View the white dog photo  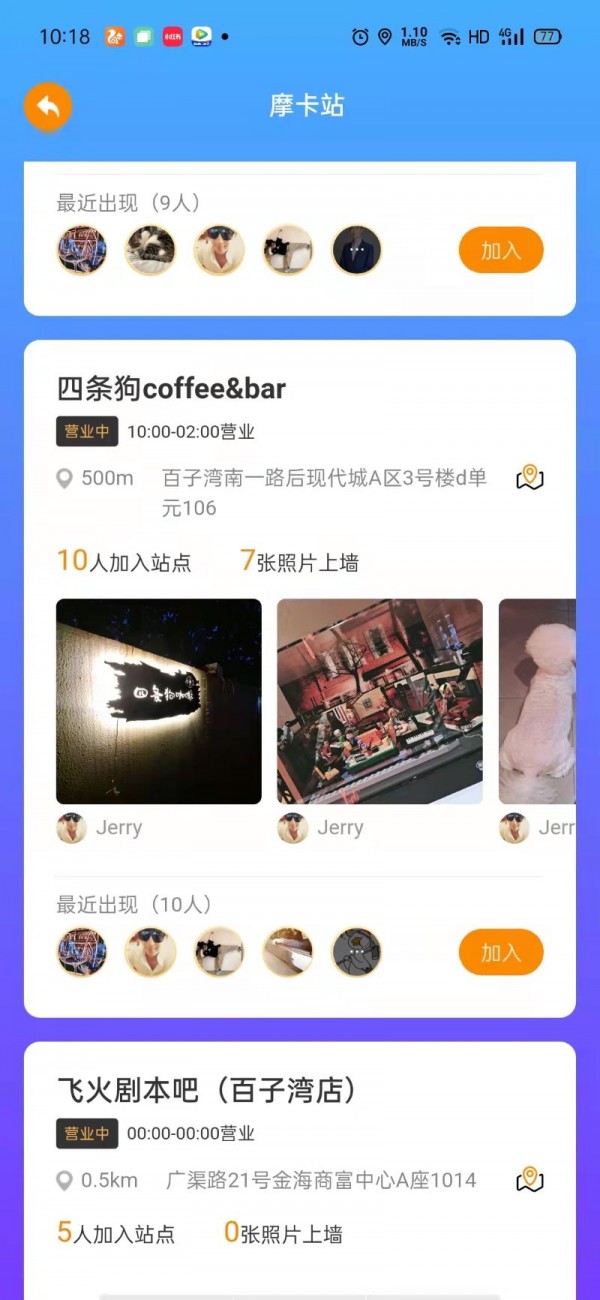pos(538,701)
